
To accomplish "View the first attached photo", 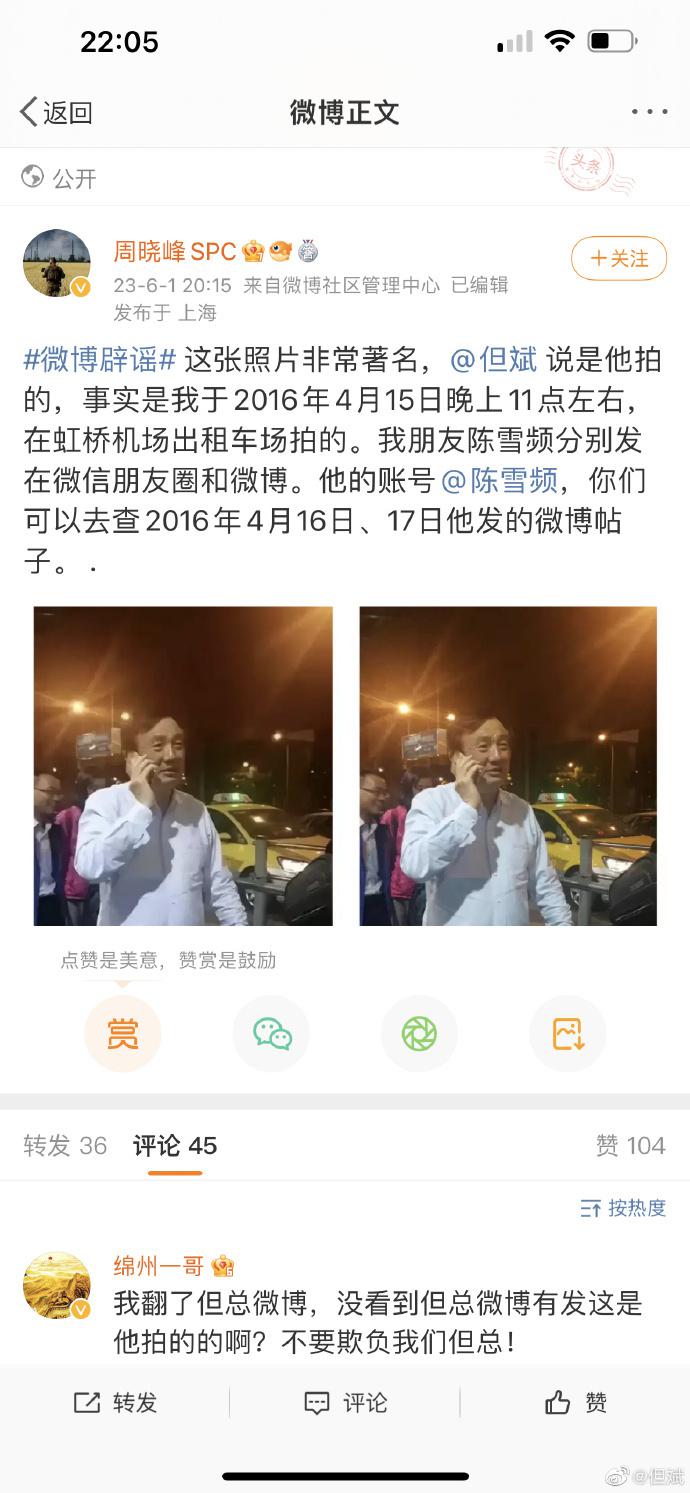I will [183, 766].
